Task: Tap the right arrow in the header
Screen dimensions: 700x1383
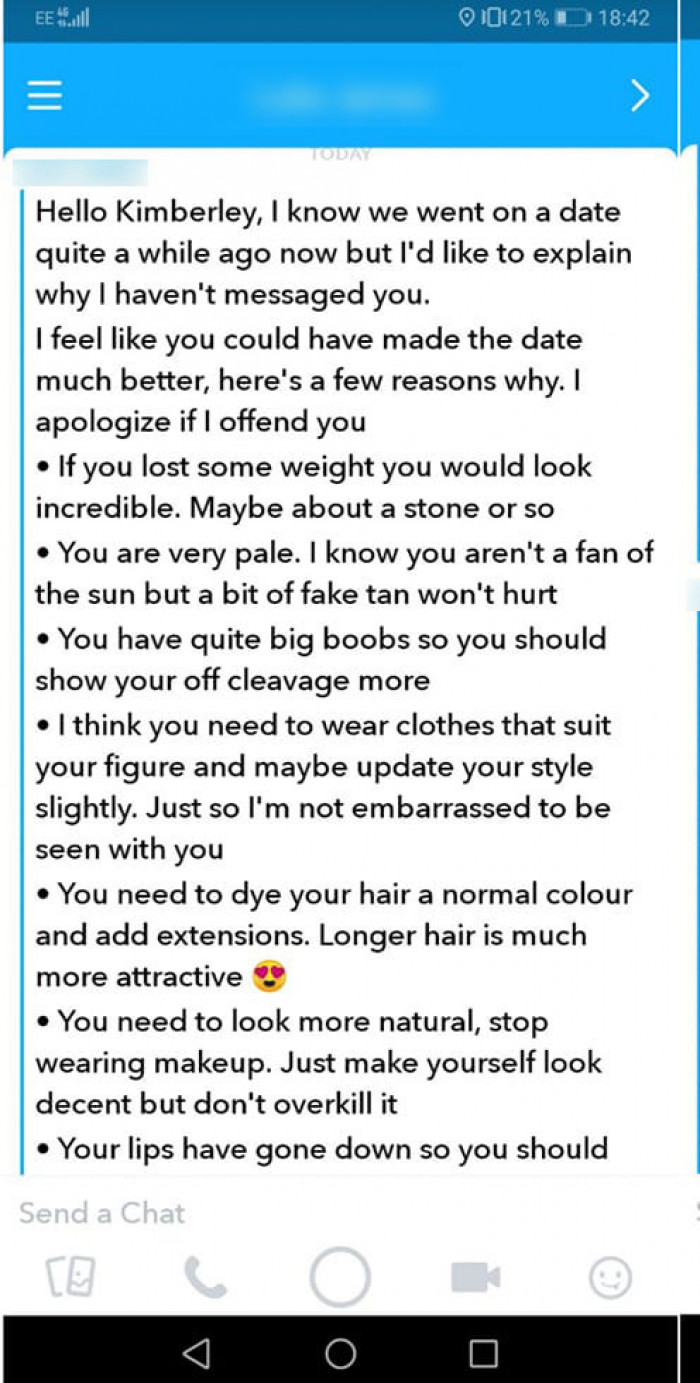Action: pyautogui.click(x=640, y=96)
